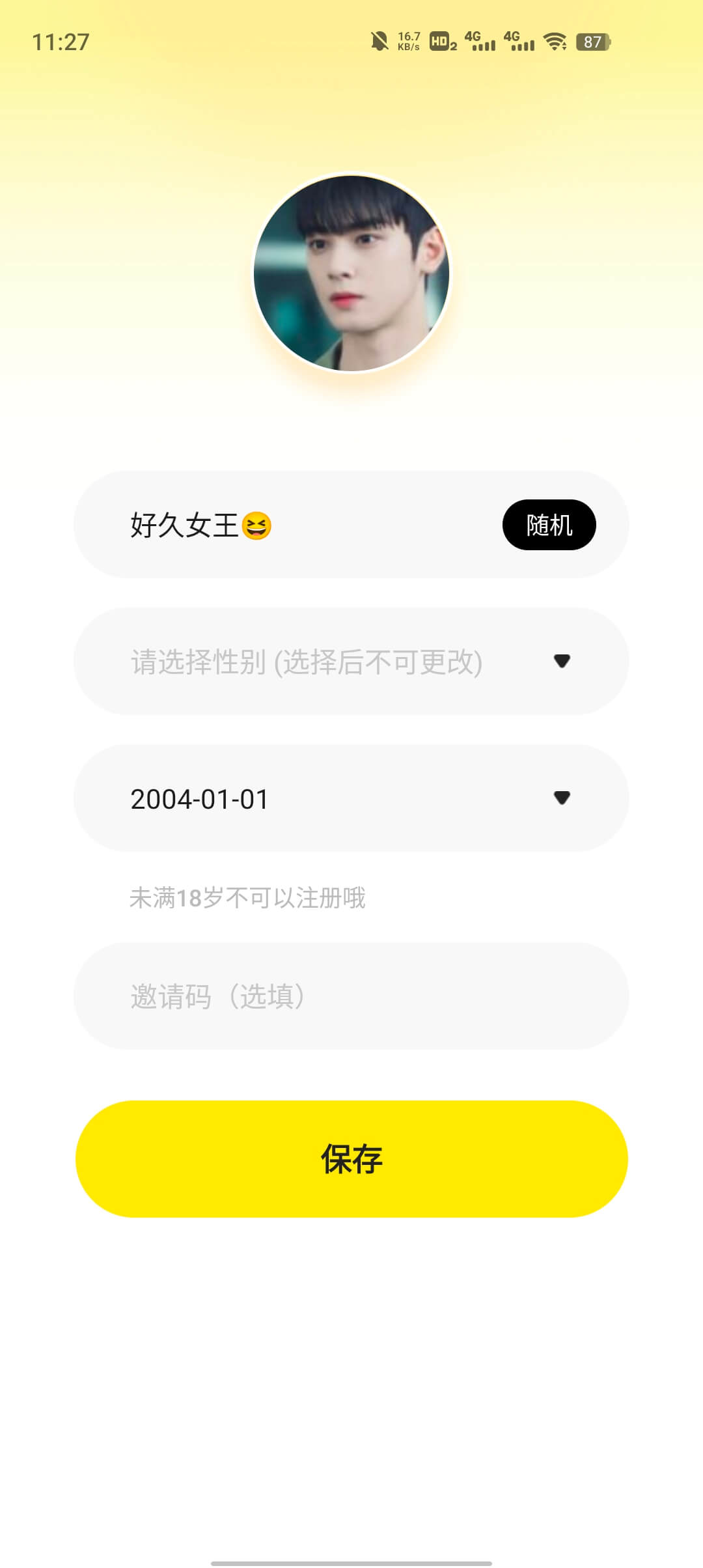Save the profile with 保存
The image size is (703, 1568).
click(351, 1159)
